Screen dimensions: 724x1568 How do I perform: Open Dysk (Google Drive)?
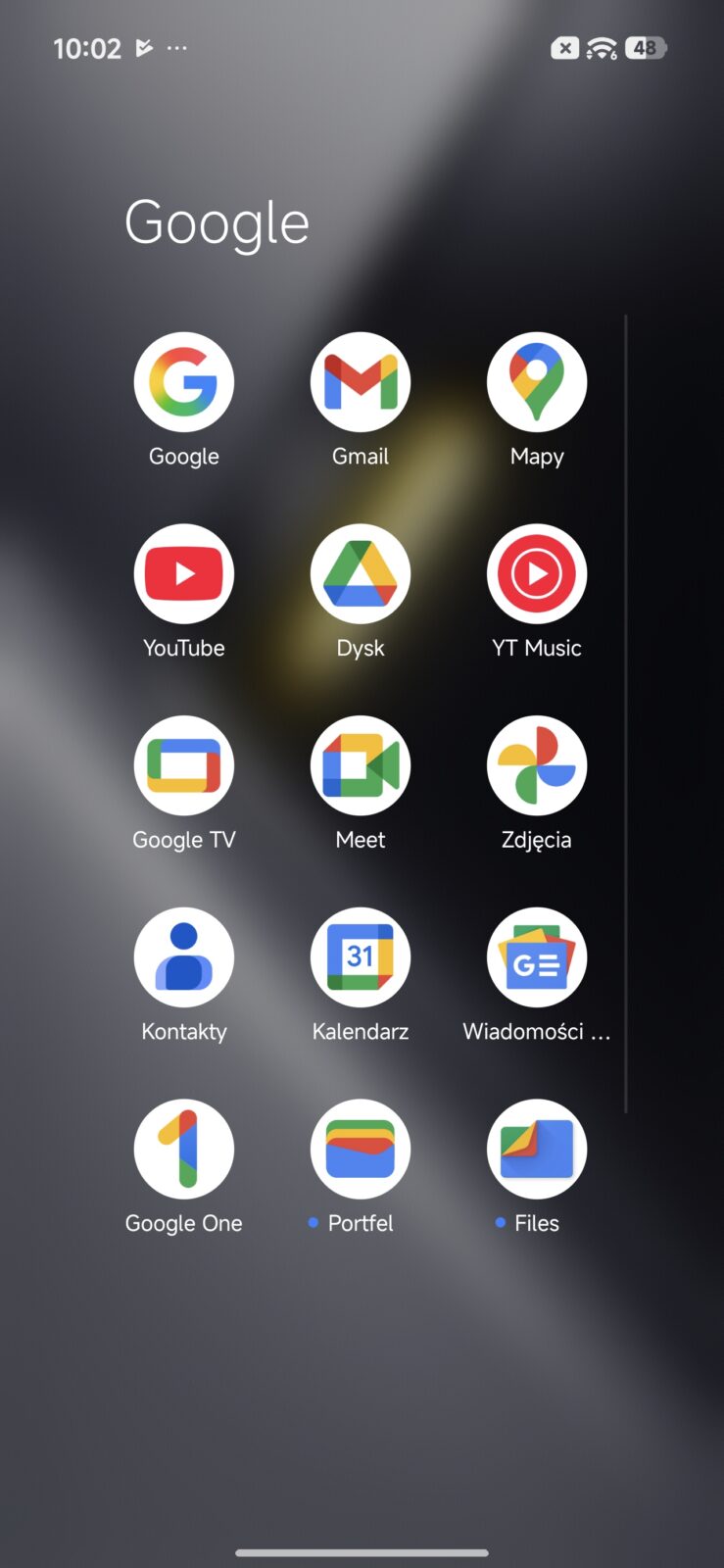coord(361,574)
